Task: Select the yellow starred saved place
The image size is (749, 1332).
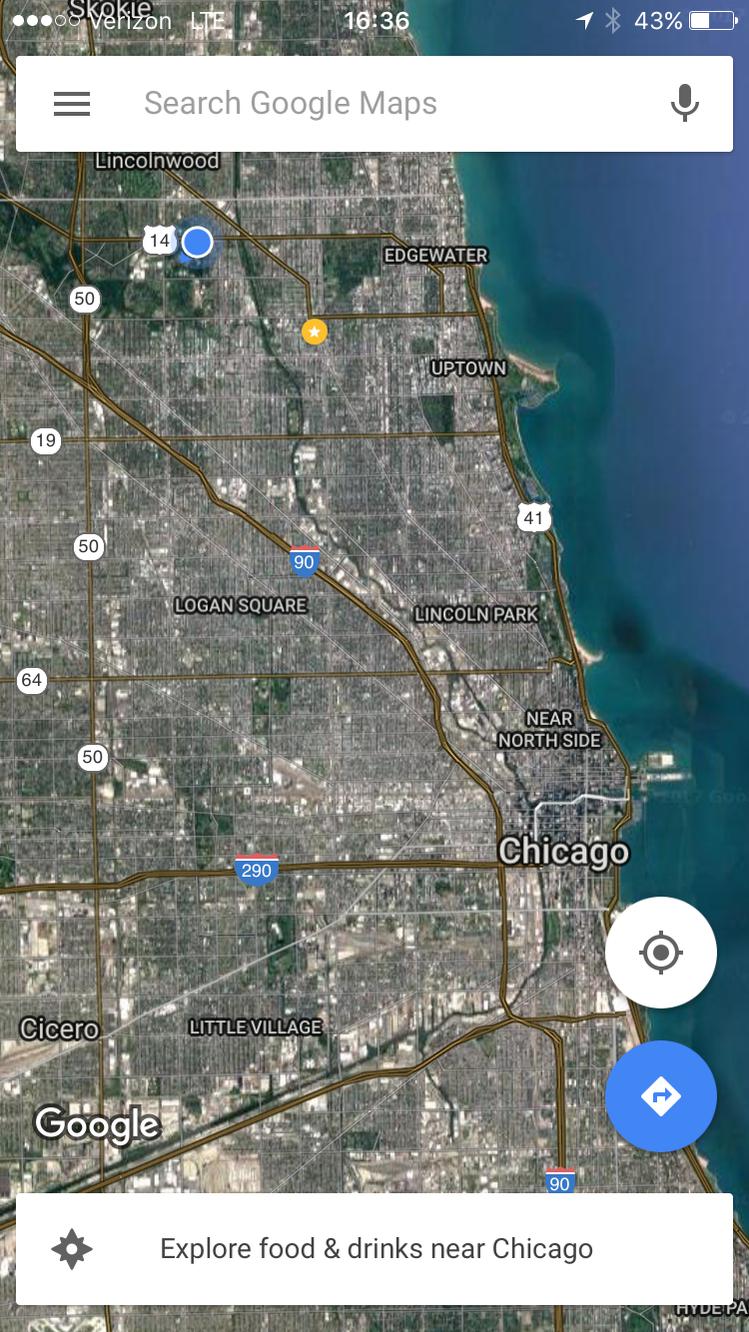Action: 314,331
